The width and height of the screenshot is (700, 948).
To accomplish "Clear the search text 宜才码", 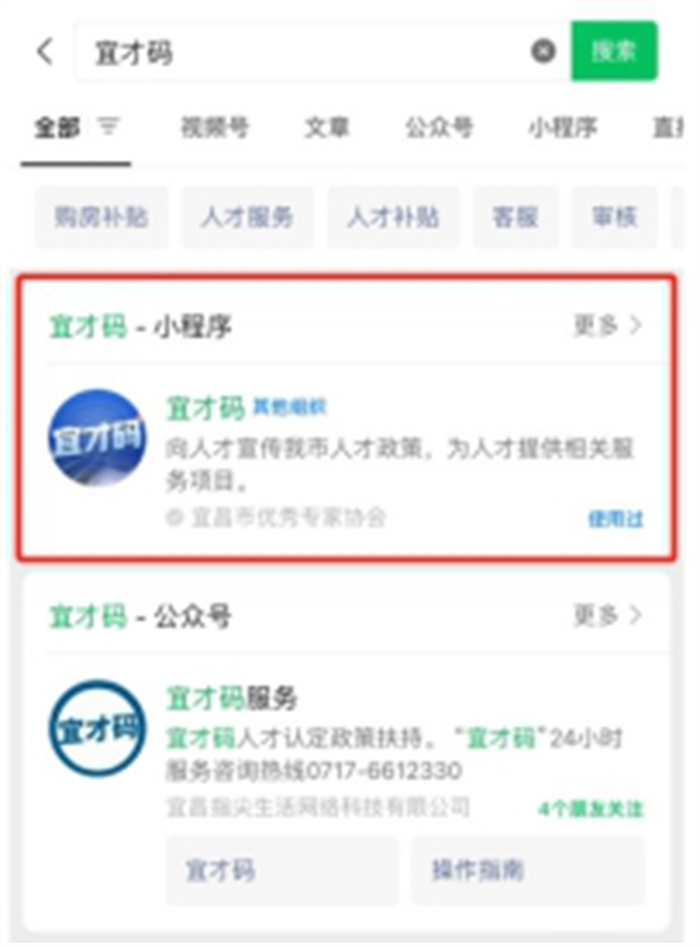I will 543,51.
